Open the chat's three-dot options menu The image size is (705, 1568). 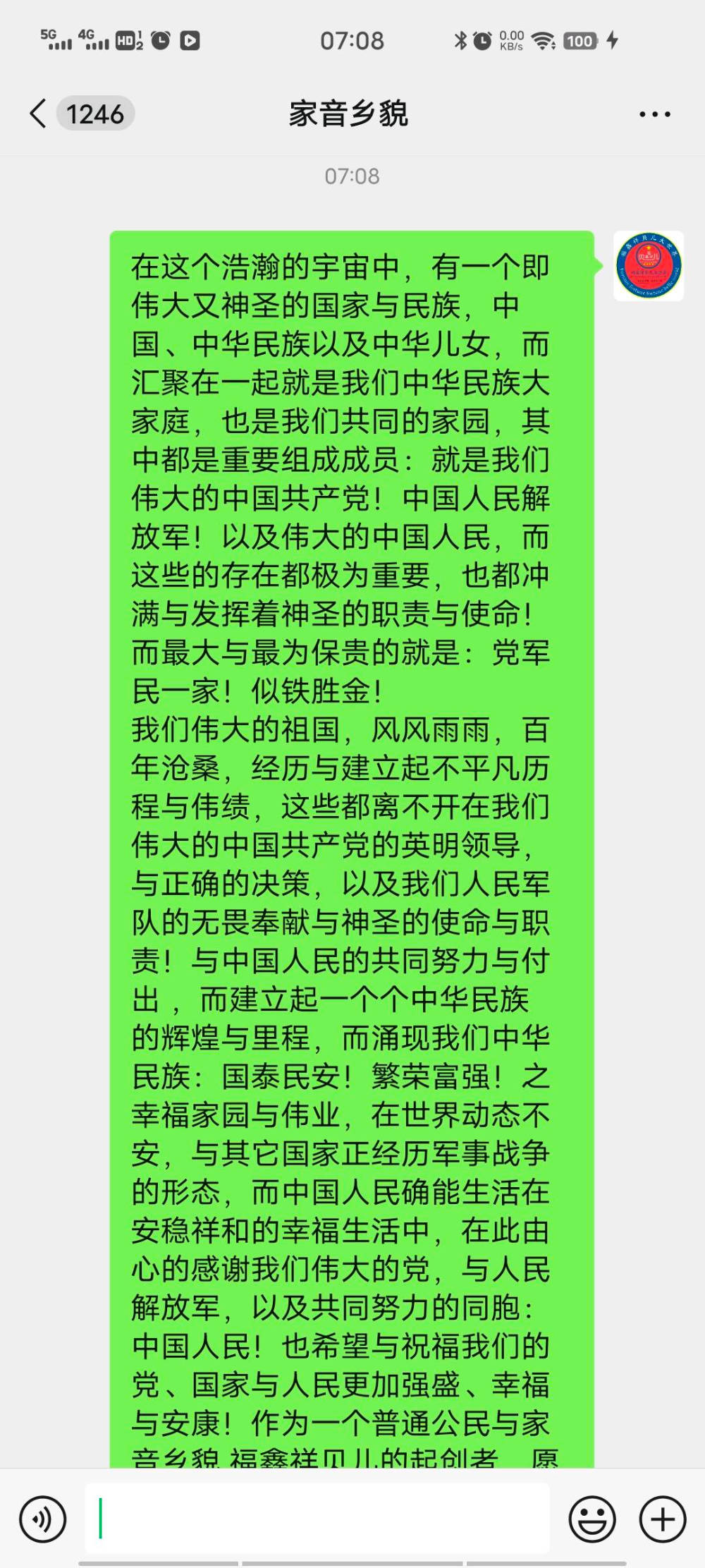coord(654,114)
